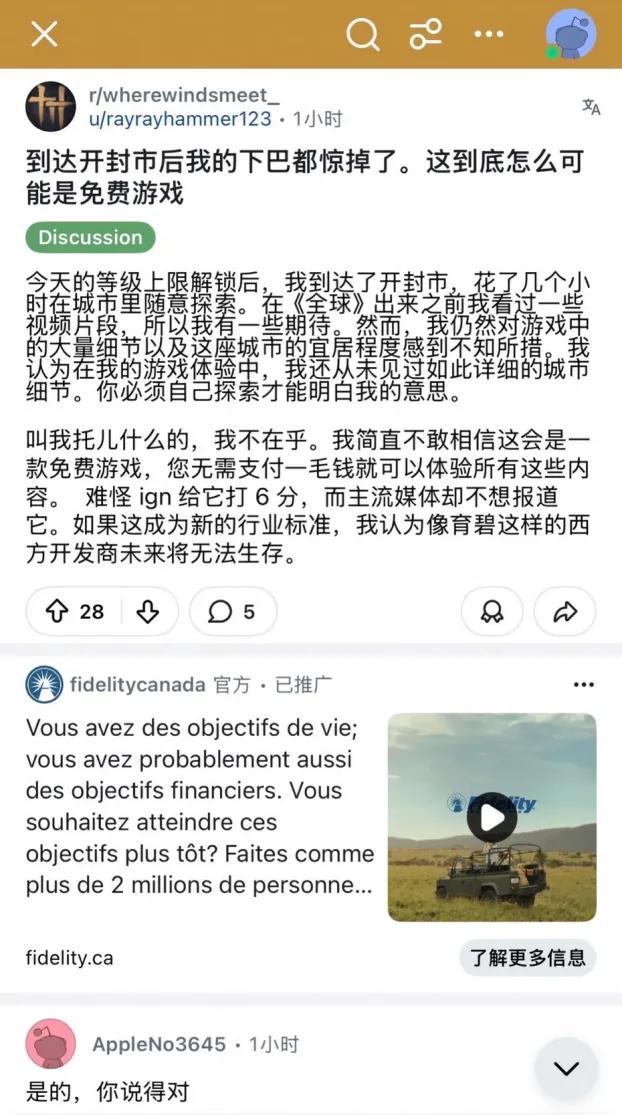The width and height of the screenshot is (622, 1115).
Task: Open my profile avatar menu
Action: click(x=571, y=35)
